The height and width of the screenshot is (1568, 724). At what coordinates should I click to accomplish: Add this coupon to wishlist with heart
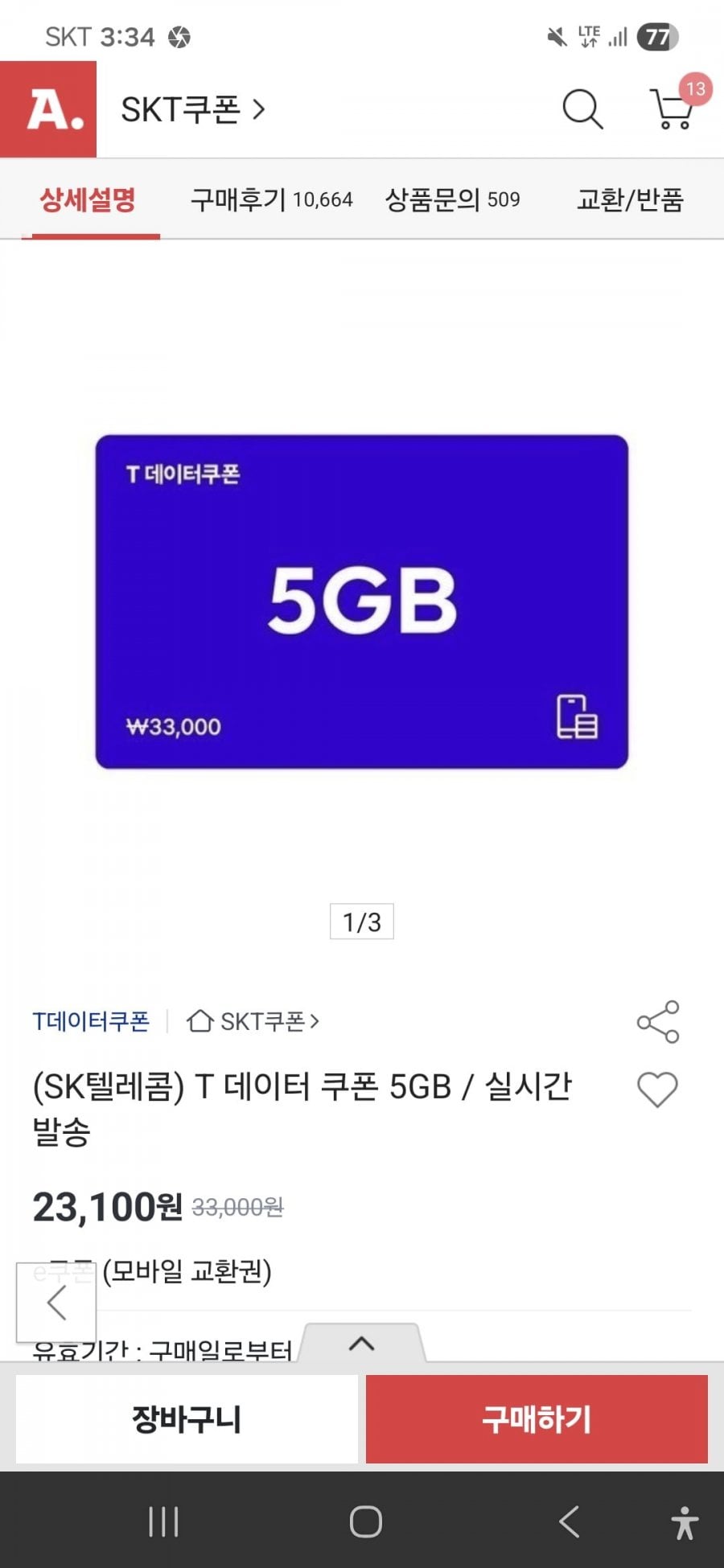click(x=657, y=1090)
